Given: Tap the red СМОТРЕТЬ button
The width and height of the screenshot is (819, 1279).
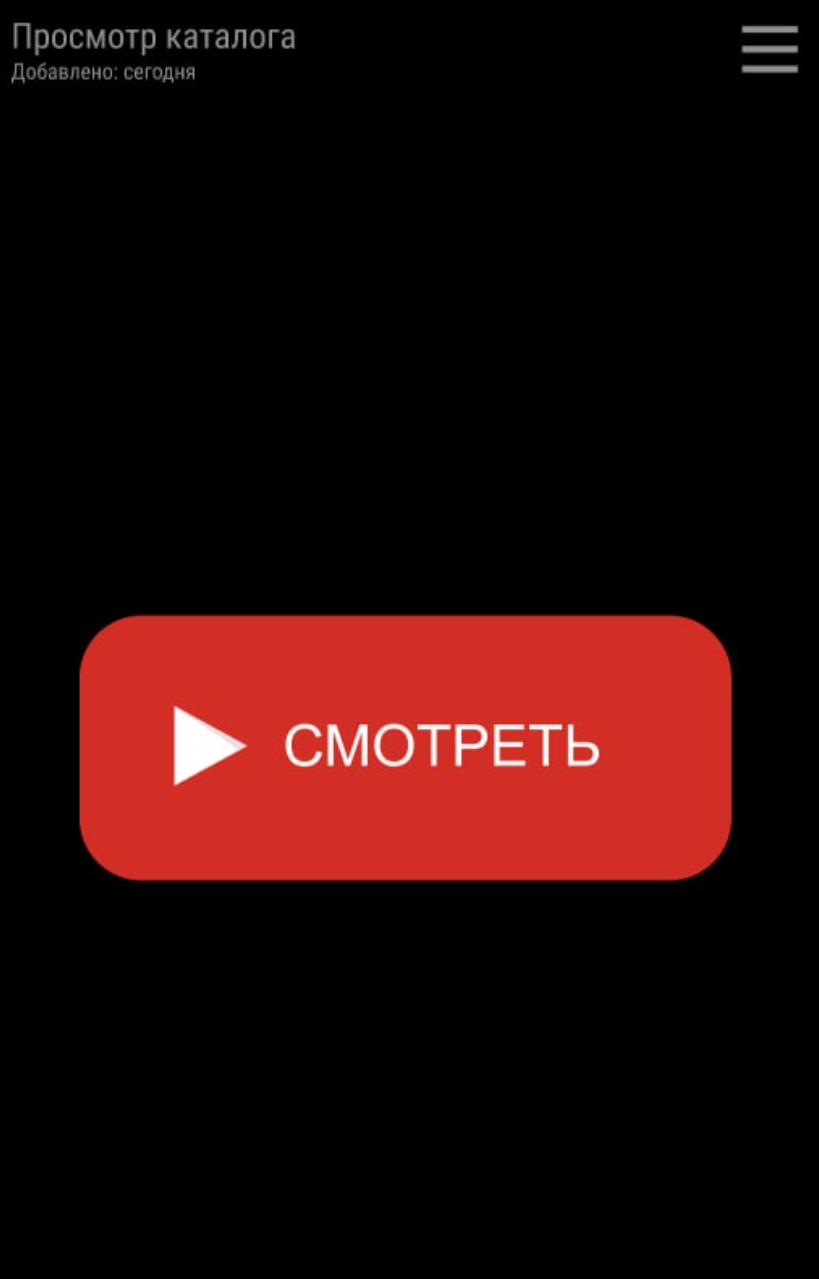Looking at the screenshot, I should pyautogui.click(x=405, y=747).
